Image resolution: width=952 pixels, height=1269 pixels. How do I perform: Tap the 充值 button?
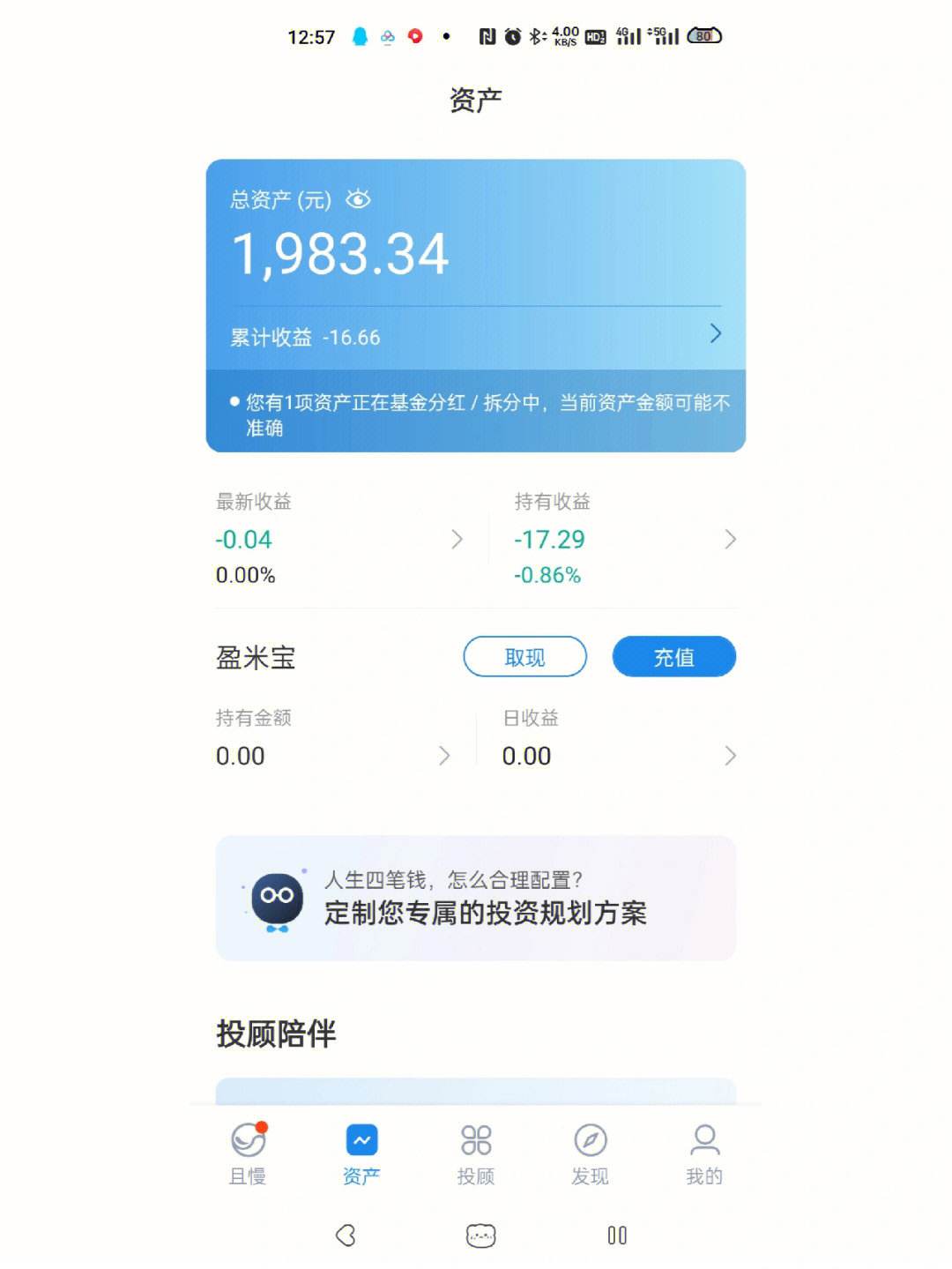(x=673, y=657)
